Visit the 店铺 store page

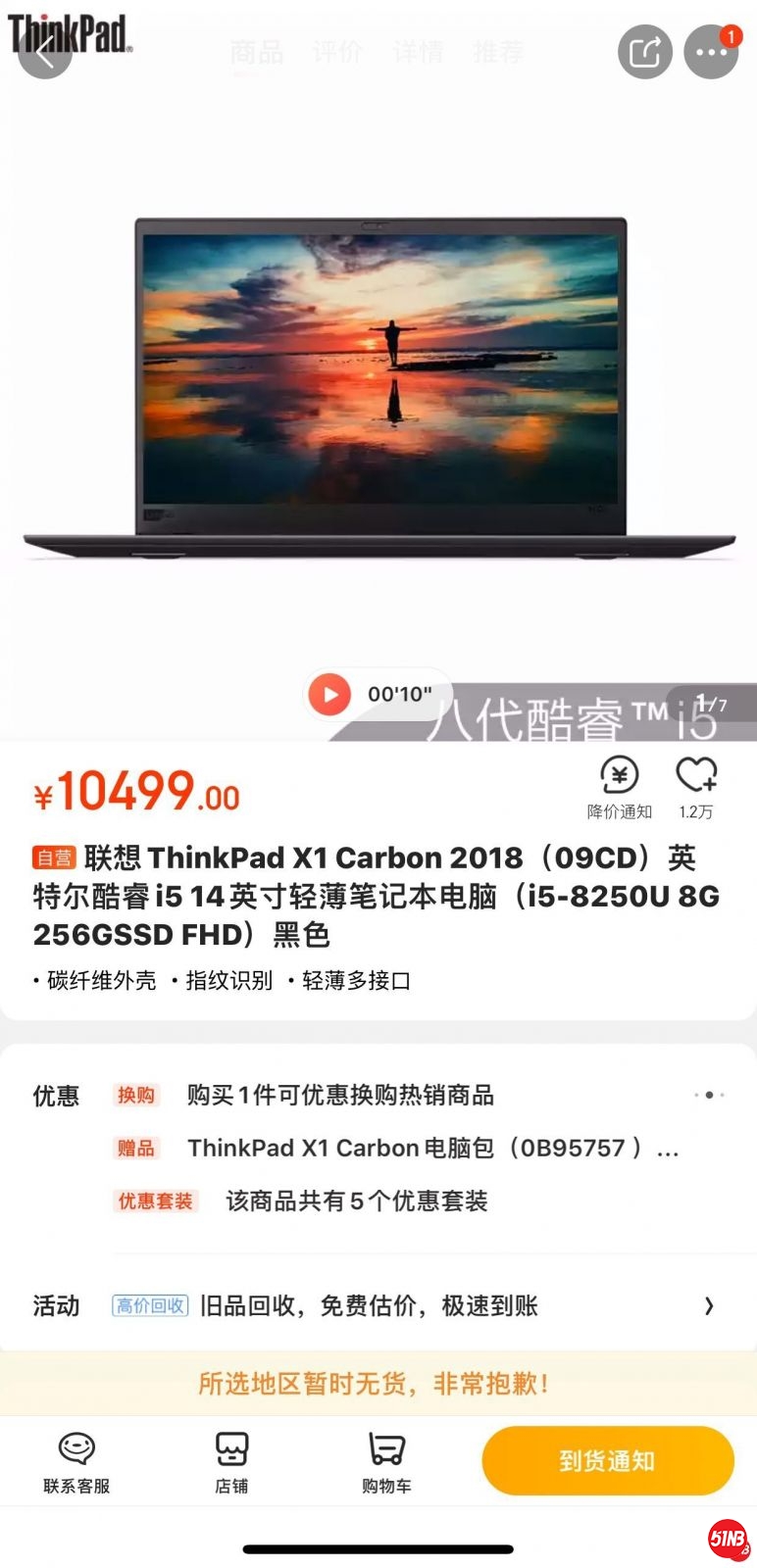[231, 1461]
